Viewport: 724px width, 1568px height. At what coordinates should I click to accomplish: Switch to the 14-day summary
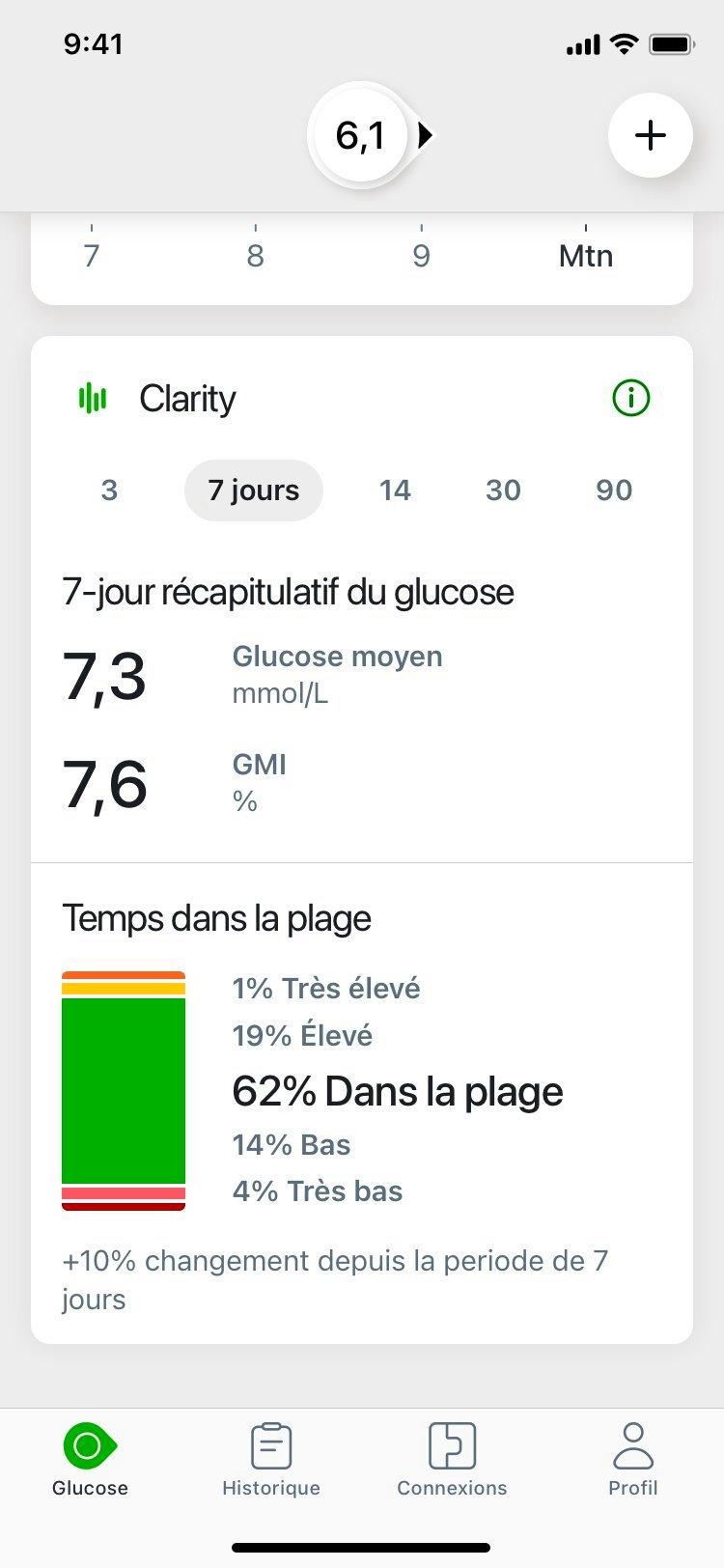pyautogui.click(x=395, y=490)
